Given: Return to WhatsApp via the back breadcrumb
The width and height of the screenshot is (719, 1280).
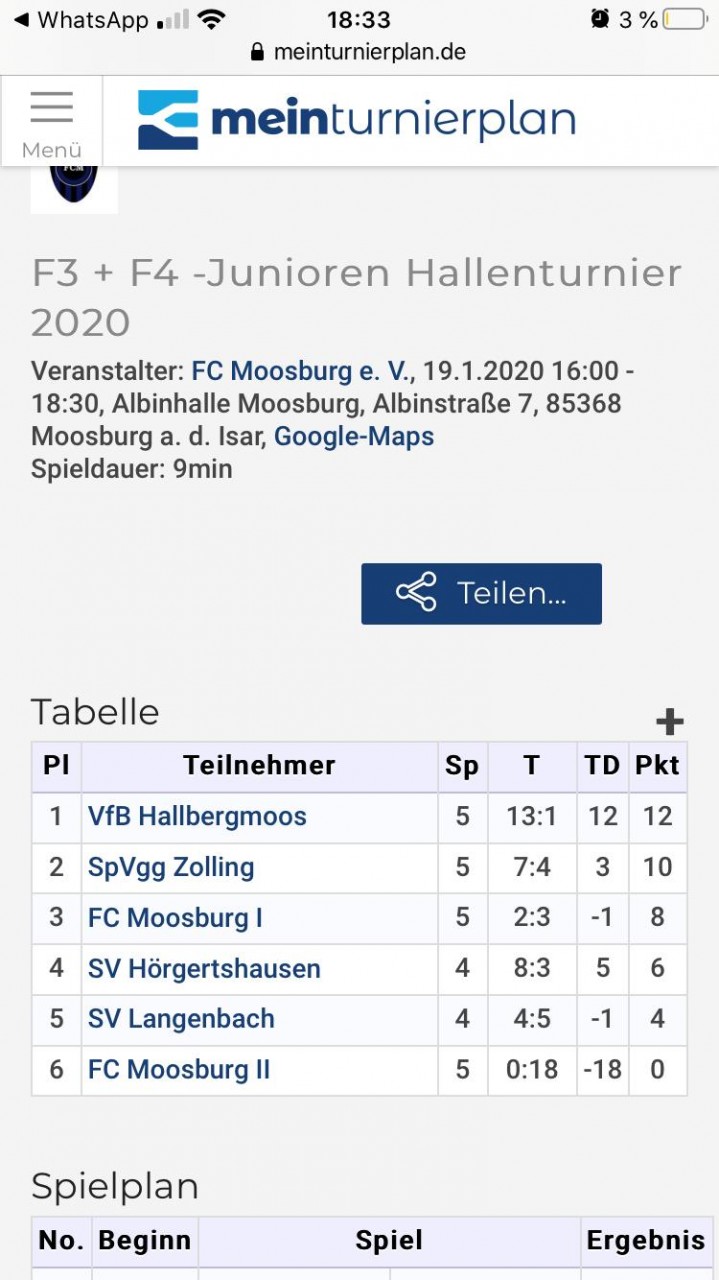Looking at the screenshot, I should click(x=80, y=19).
